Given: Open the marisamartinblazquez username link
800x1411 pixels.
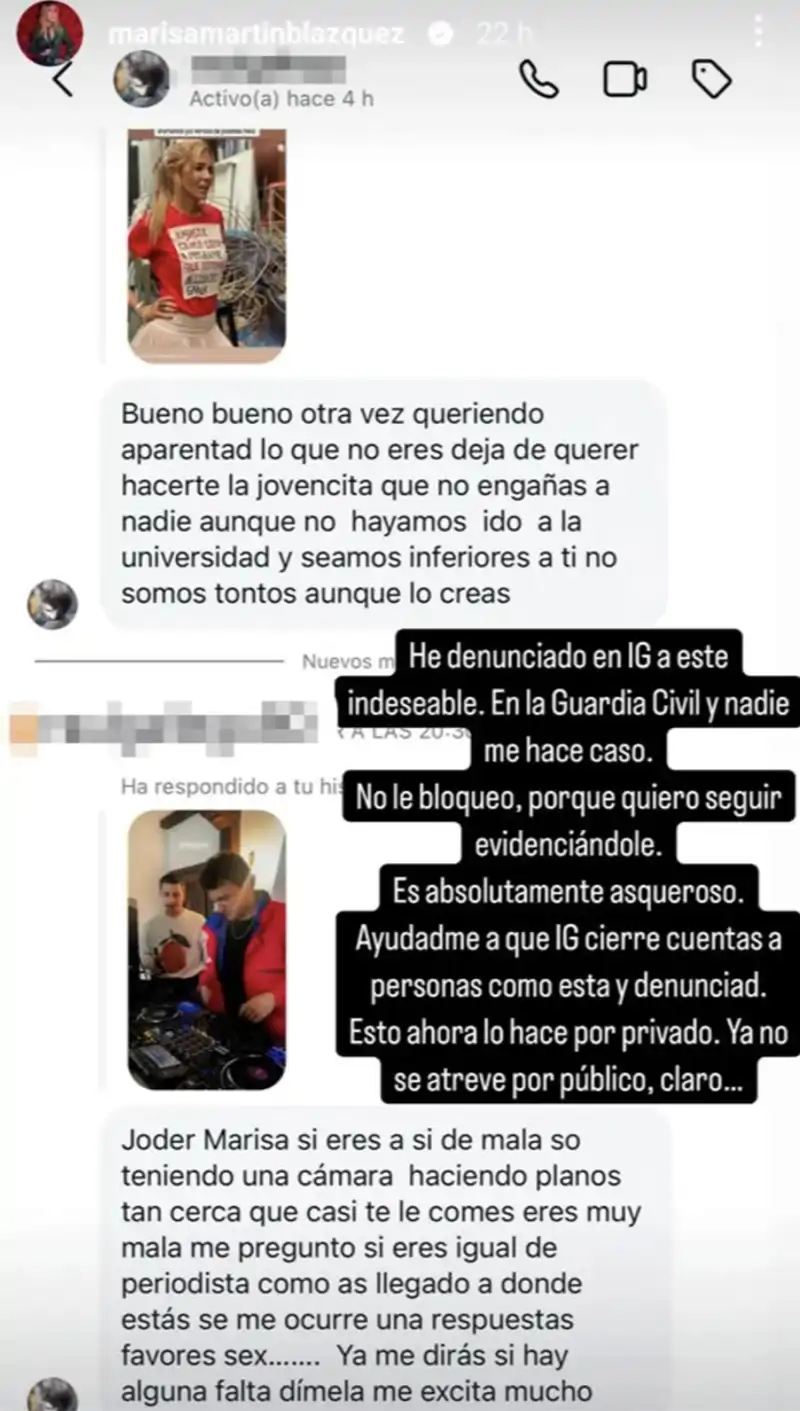Looking at the screenshot, I should (x=255, y=33).
